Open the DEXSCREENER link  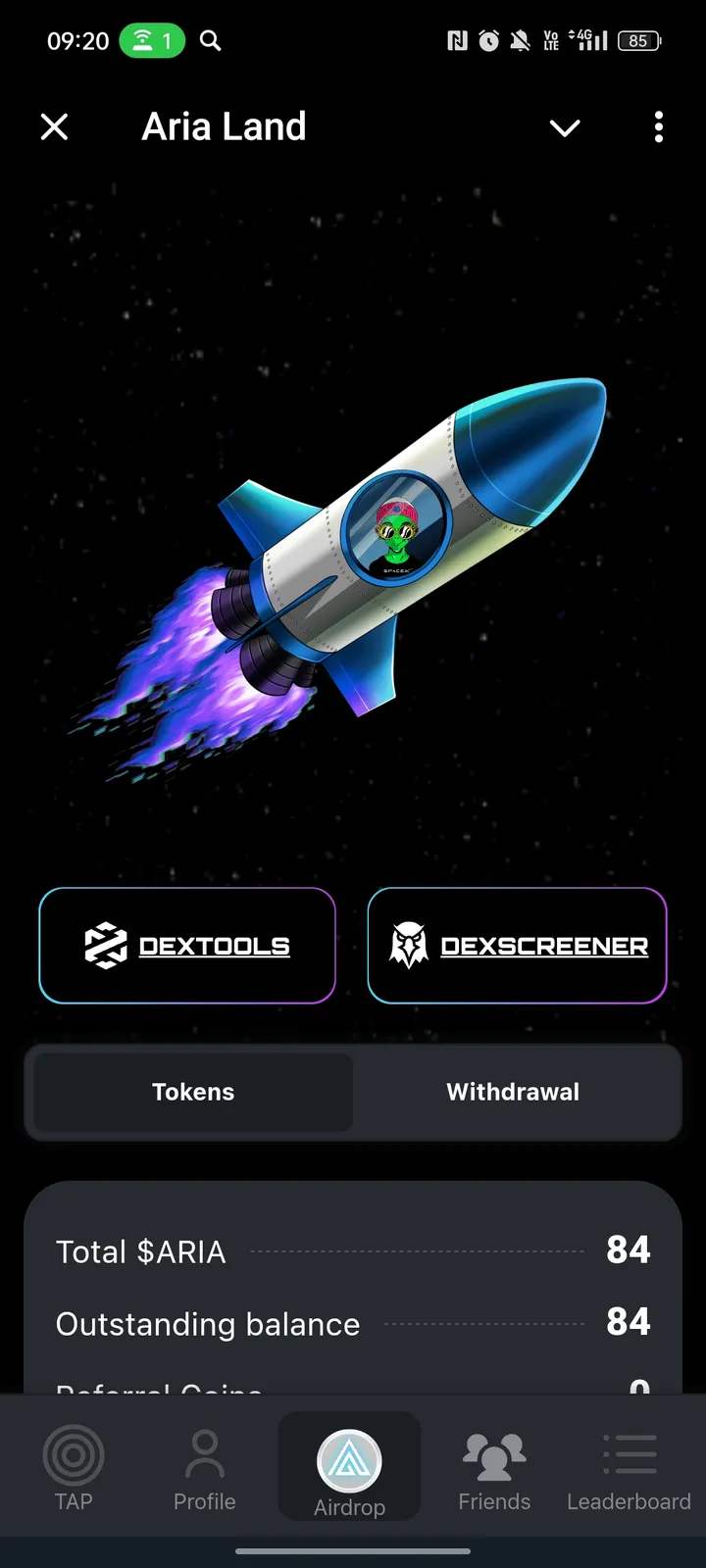[518, 946]
